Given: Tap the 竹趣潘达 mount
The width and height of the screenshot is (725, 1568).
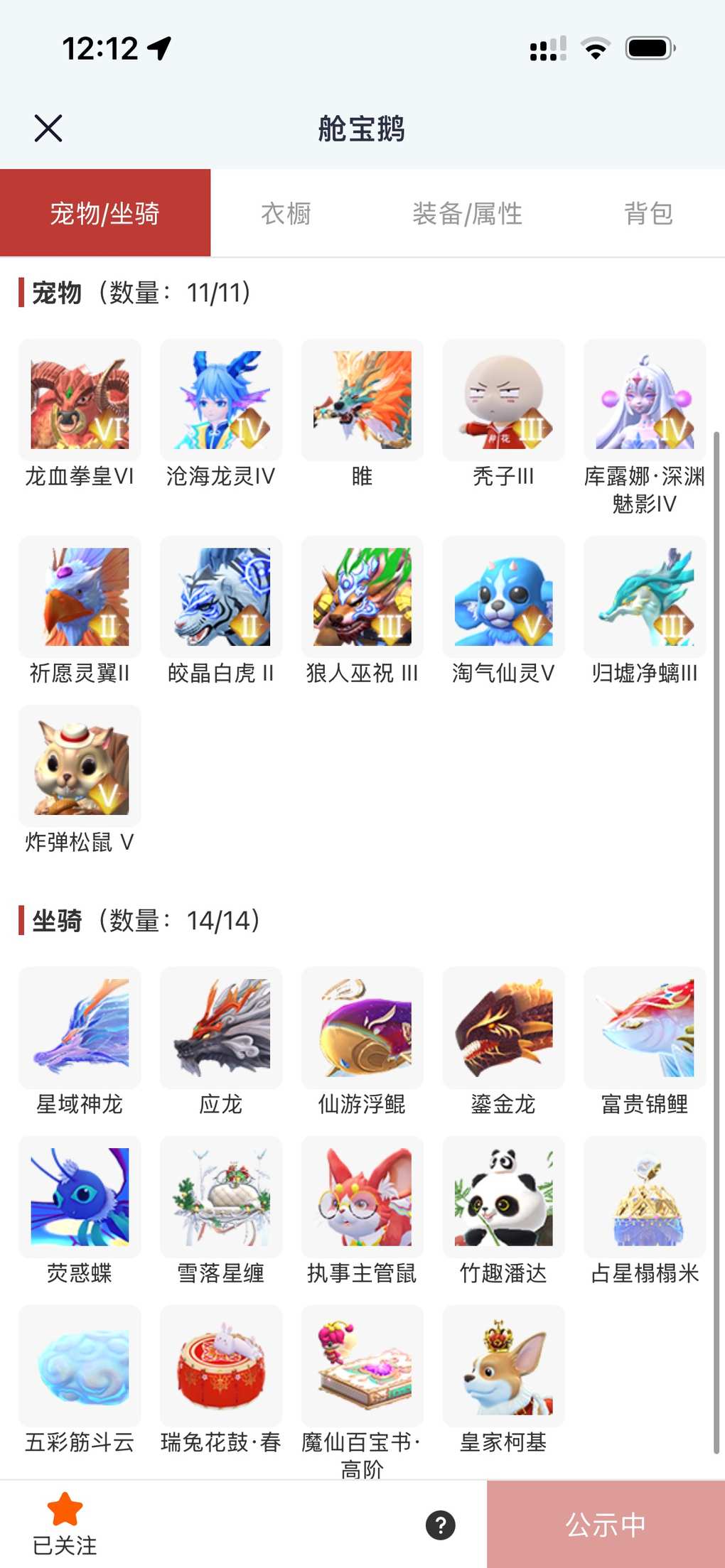Looking at the screenshot, I should pyautogui.click(x=503, y=1197).
